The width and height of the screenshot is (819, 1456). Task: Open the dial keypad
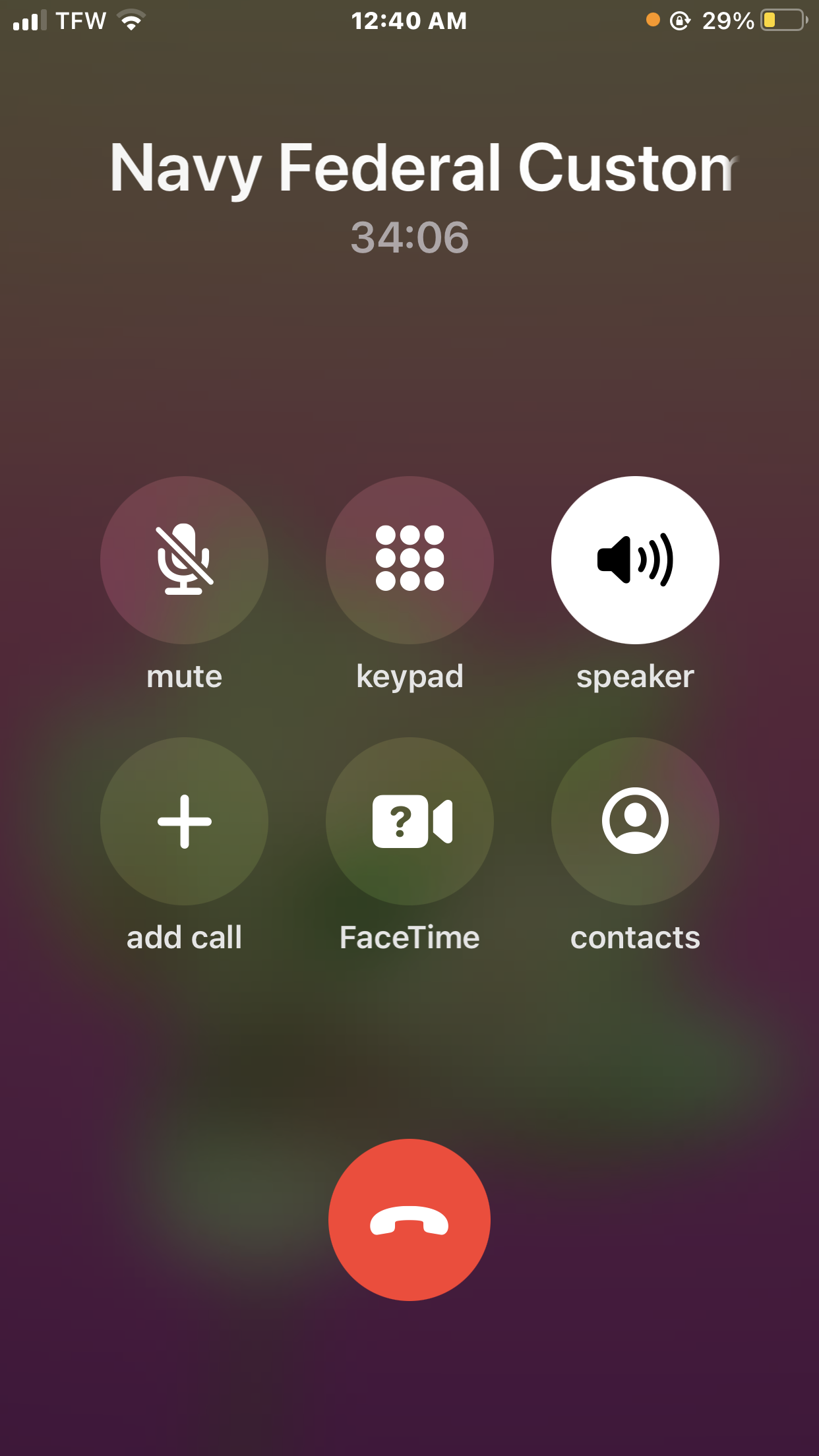coord(409,560)
